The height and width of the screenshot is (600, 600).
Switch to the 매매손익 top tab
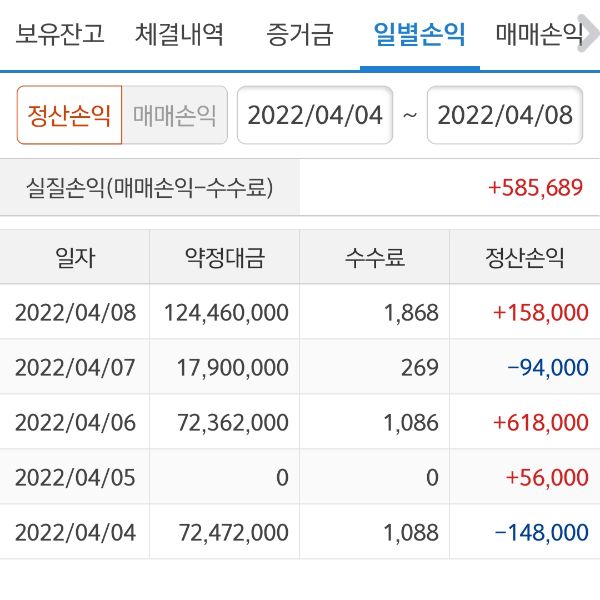[x=540, y=36]
